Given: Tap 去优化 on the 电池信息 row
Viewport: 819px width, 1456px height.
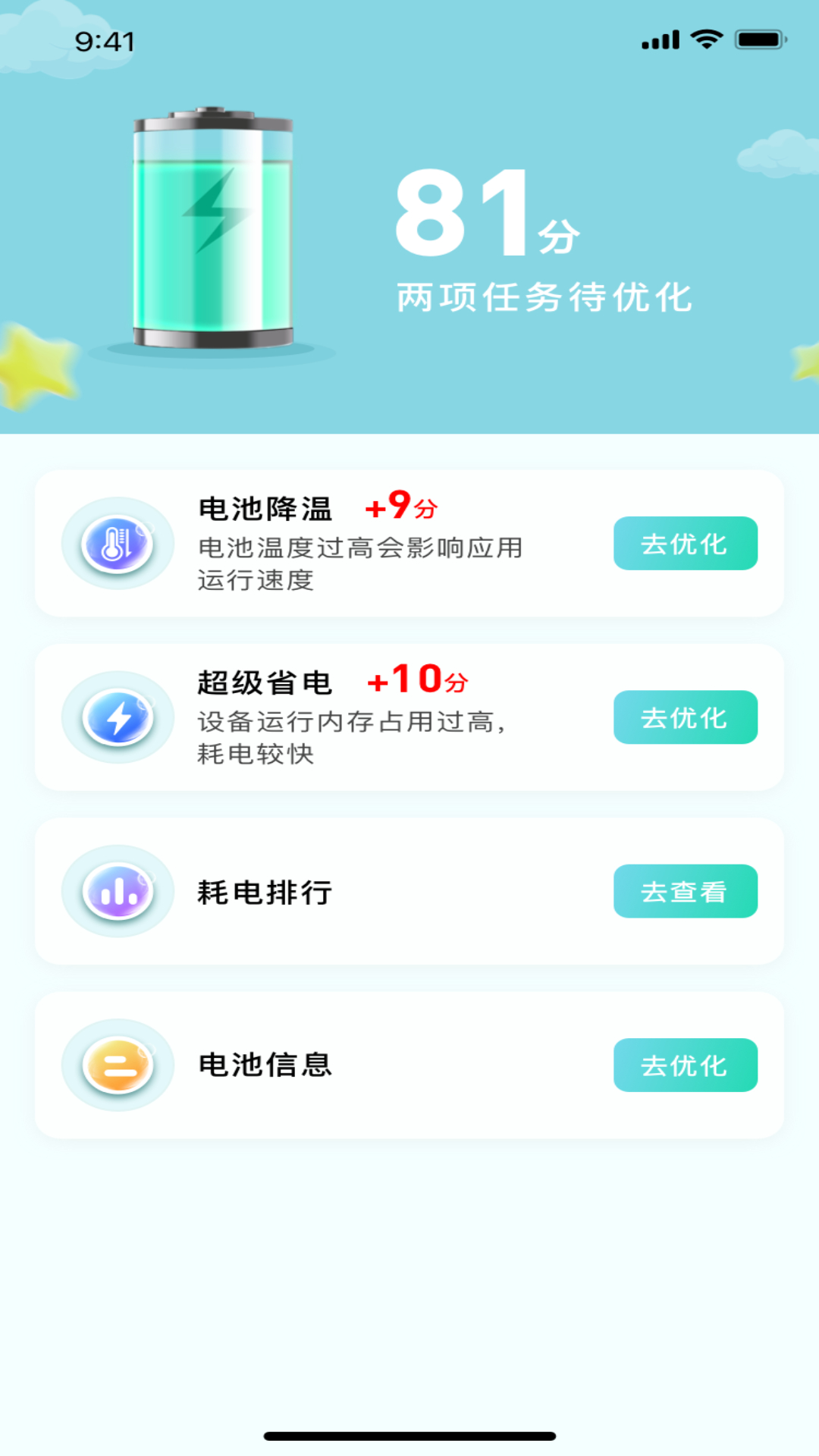Looking at the screenshot, I should (685, 1065).
